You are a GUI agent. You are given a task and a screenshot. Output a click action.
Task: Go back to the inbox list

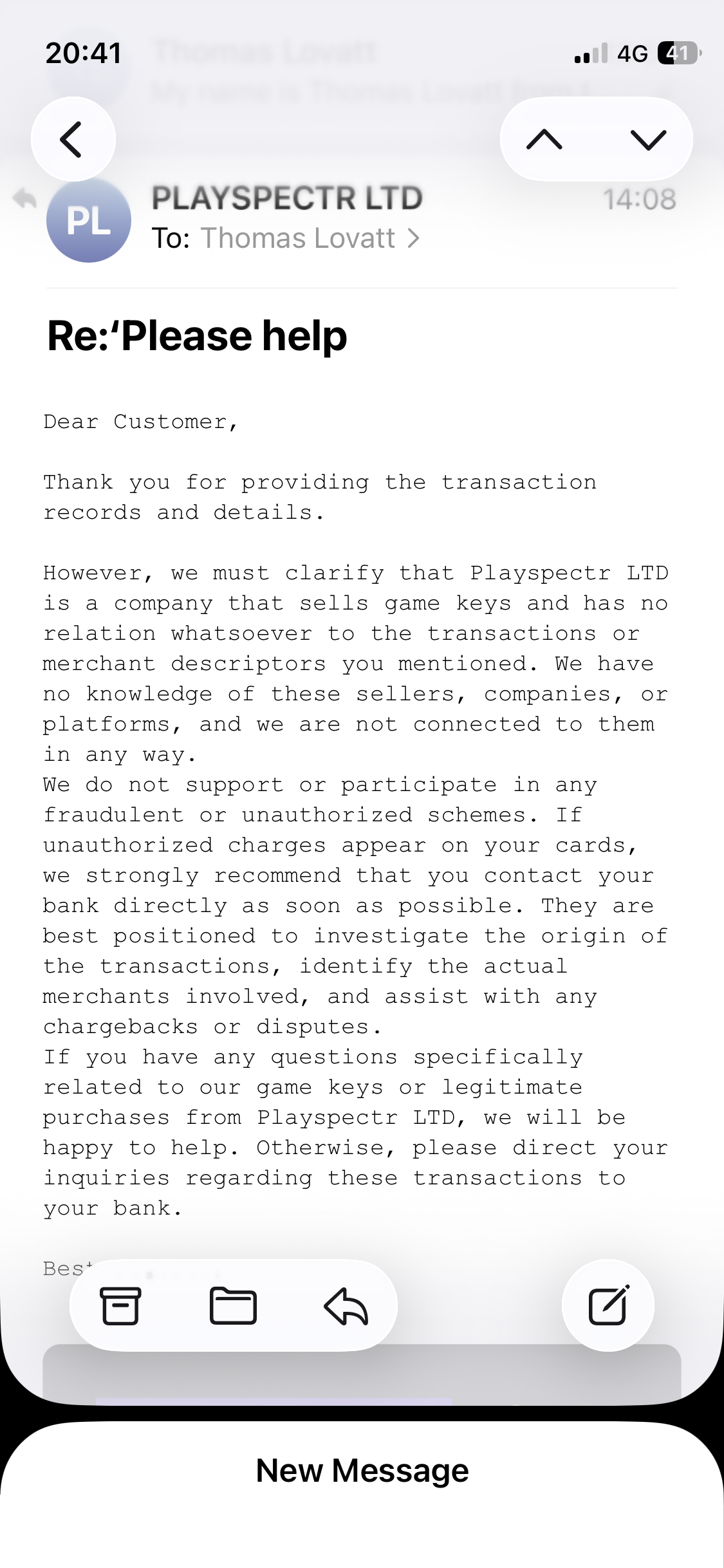(x=73, y=139)
